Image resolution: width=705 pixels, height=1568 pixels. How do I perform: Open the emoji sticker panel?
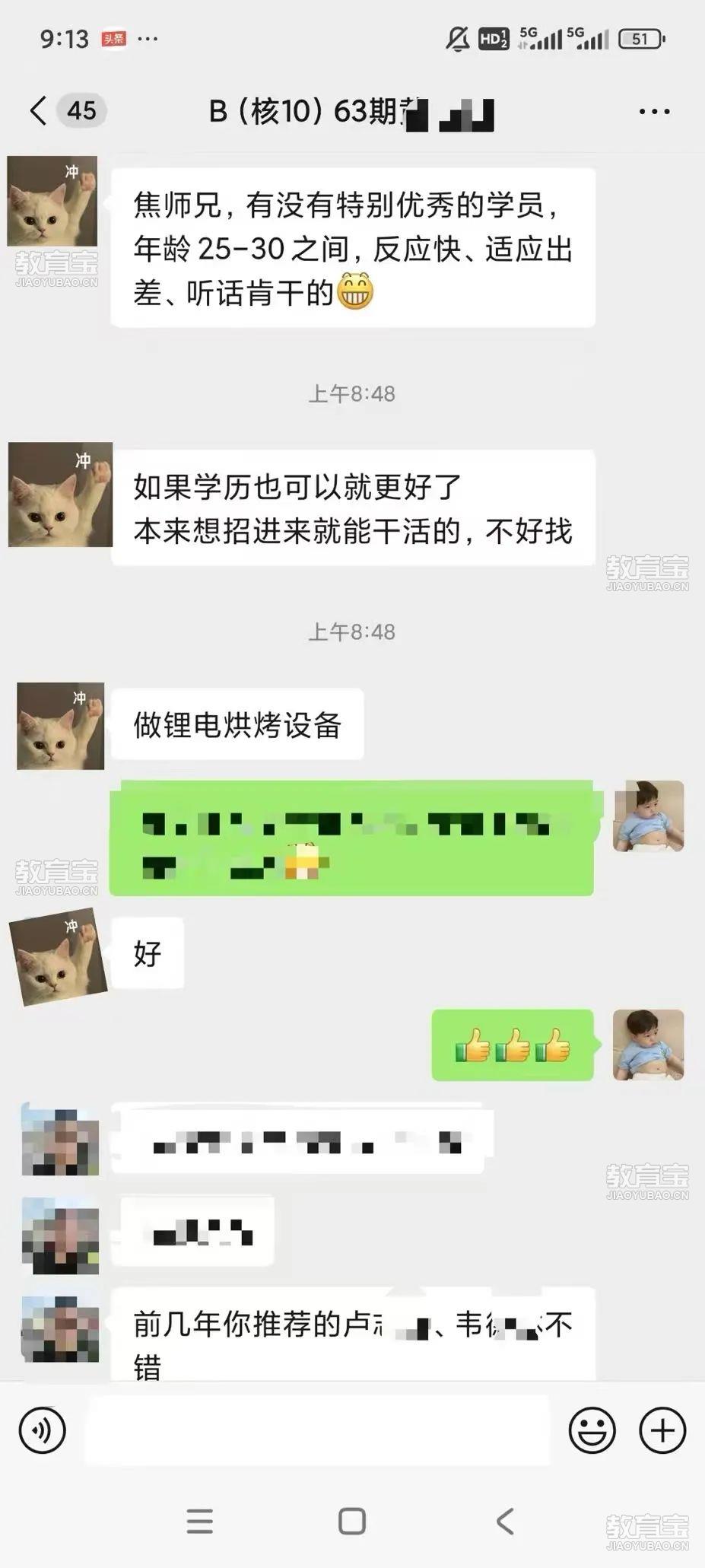pos(592,1431)
